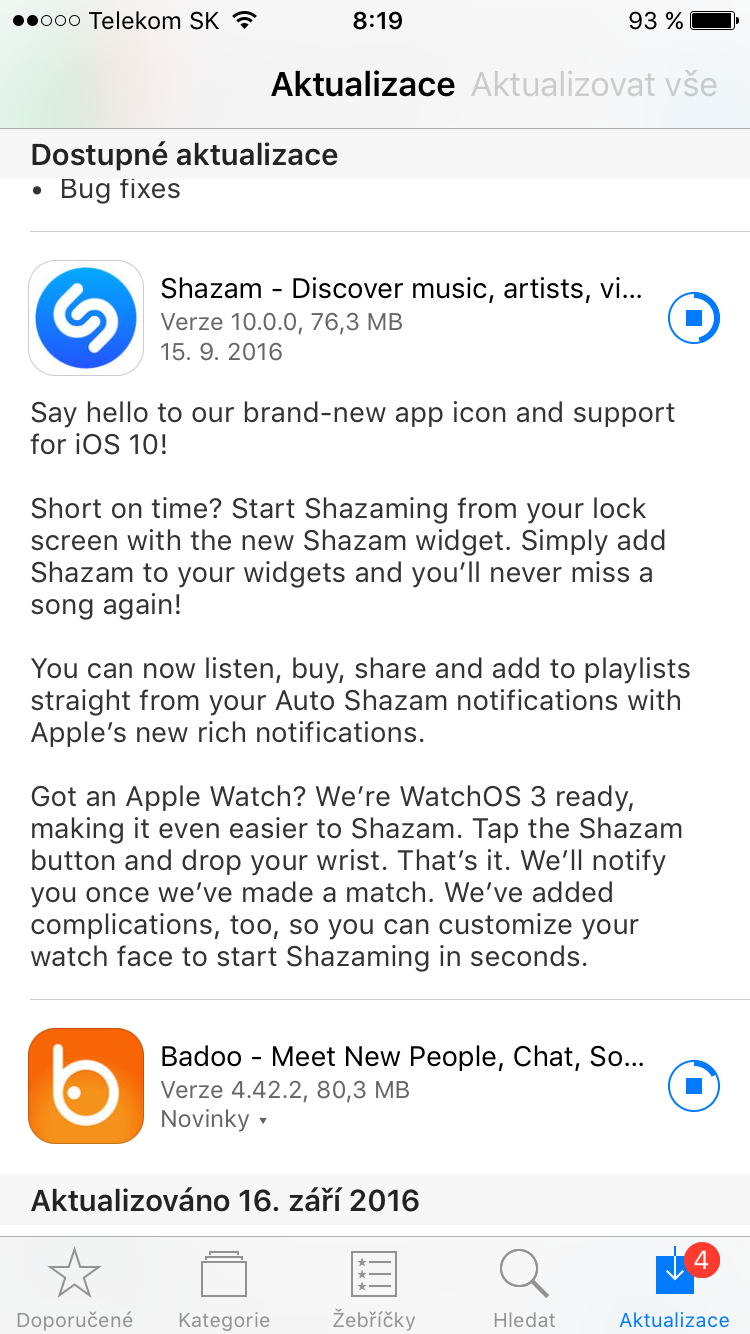Switch to the Kategorie tab
Screen dimensions: 750x1334
(x=224, y=1288)
